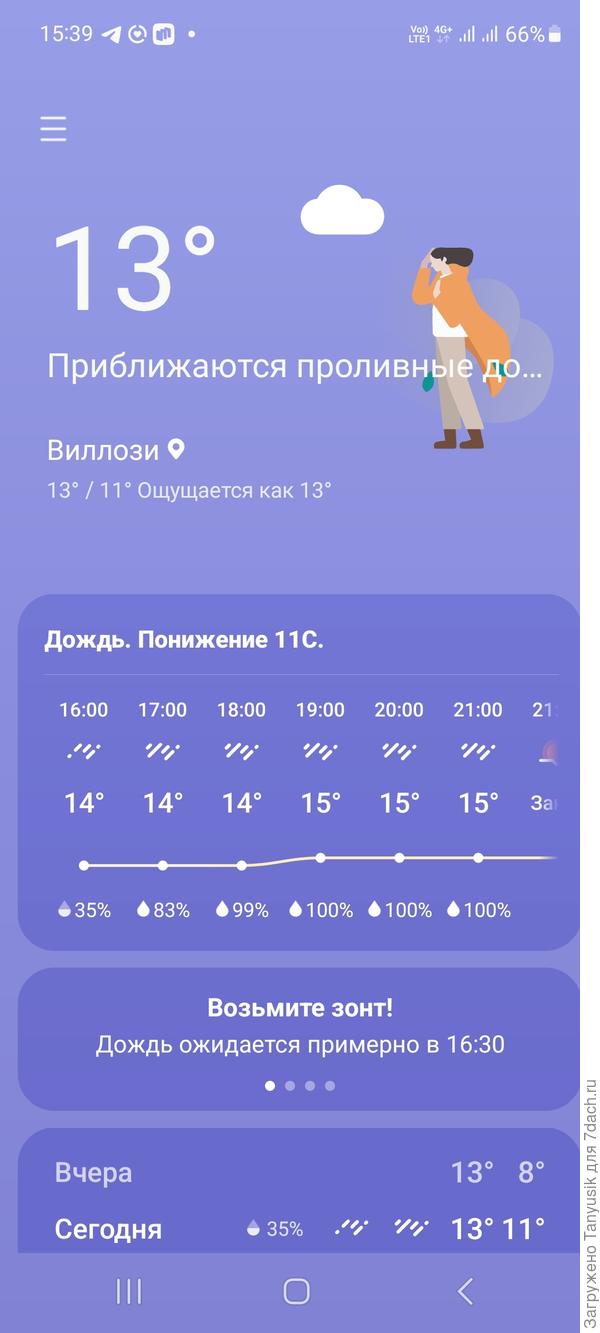The image size is (600, 1333).
Task: Open recent apps from the navigation bar
Action: [129, 1291]
